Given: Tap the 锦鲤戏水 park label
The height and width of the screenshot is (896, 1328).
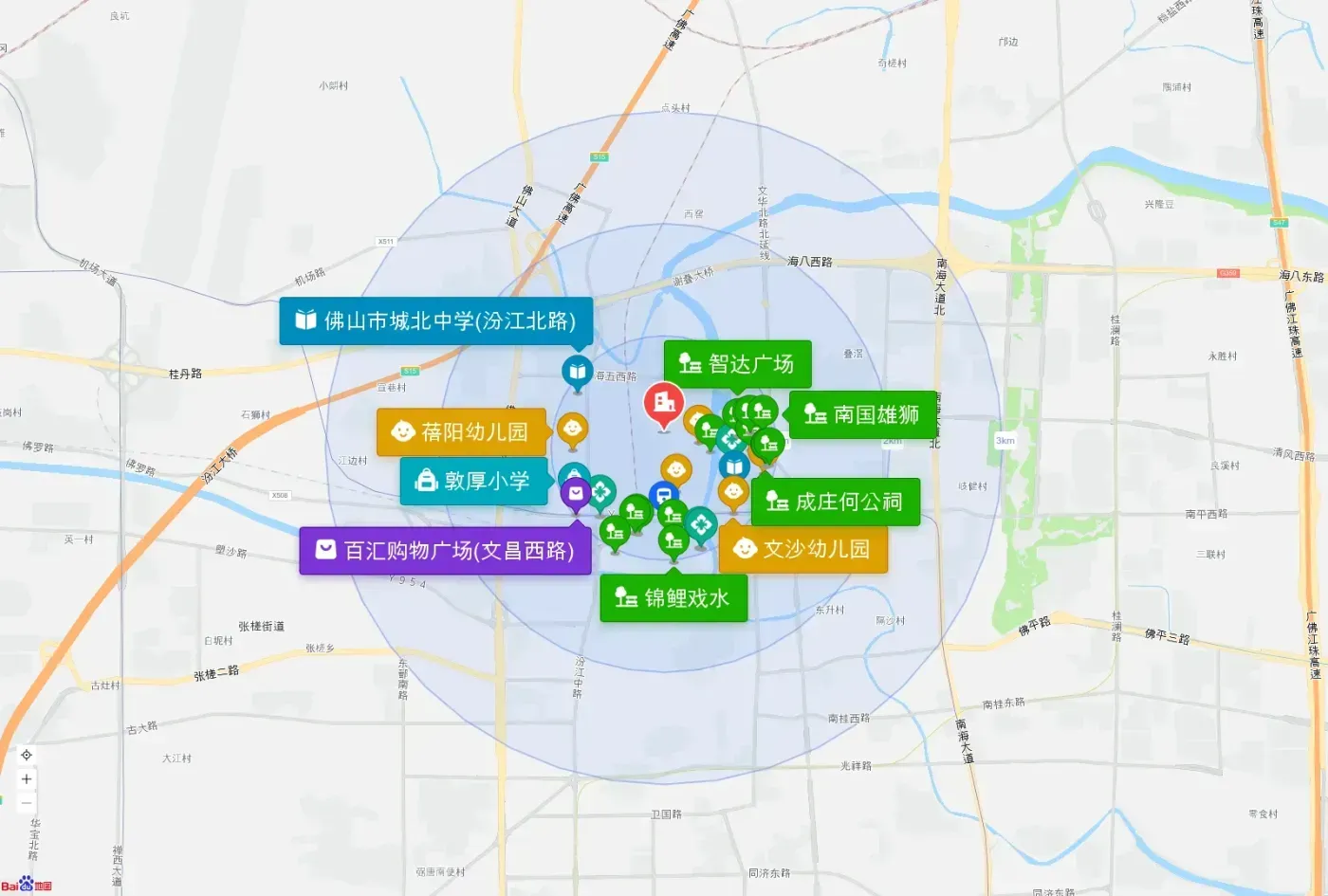Looking at the screenshot, I should tap(673, 598).
